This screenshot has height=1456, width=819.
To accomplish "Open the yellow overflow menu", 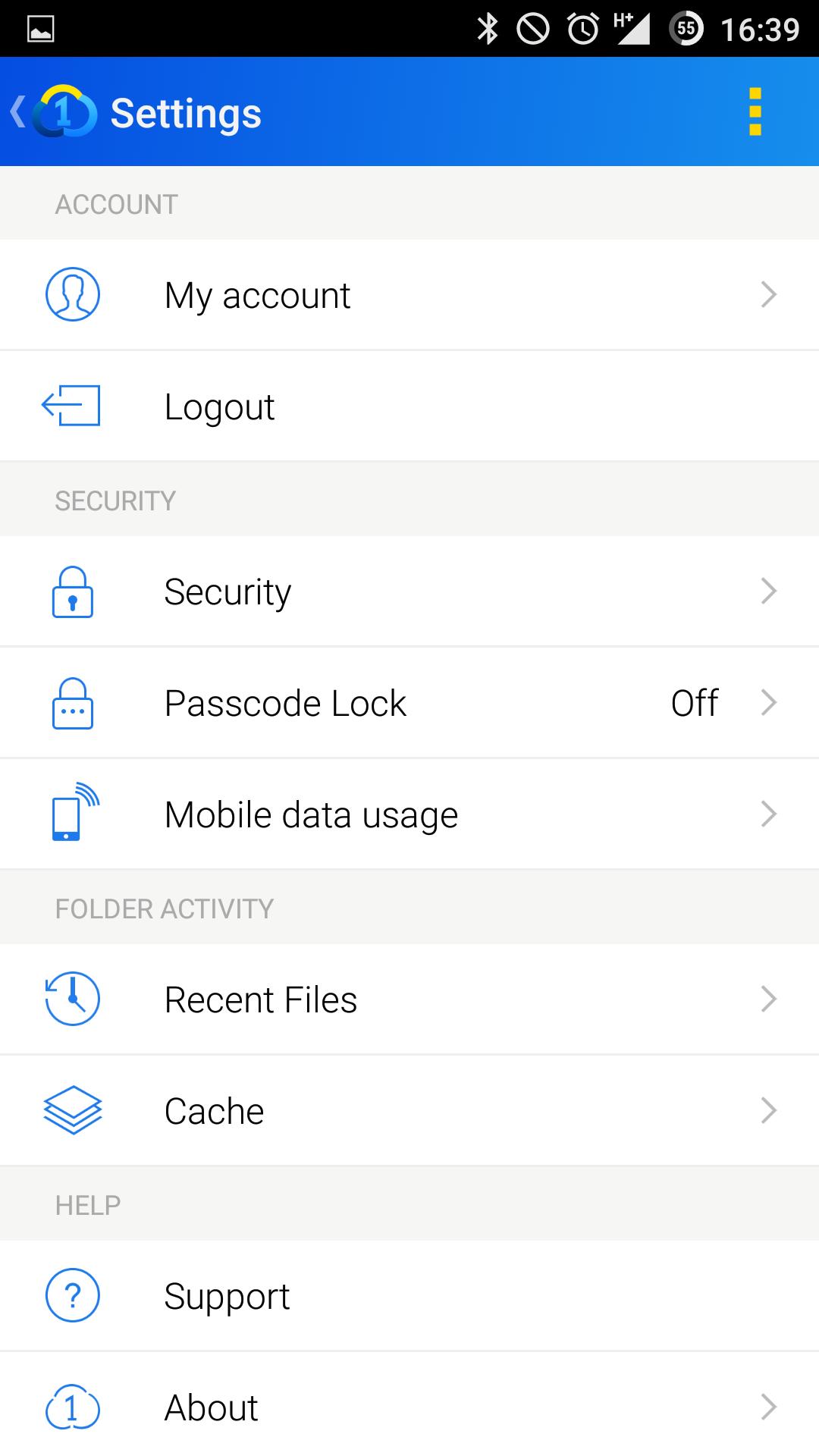I will tap(755, 112).
